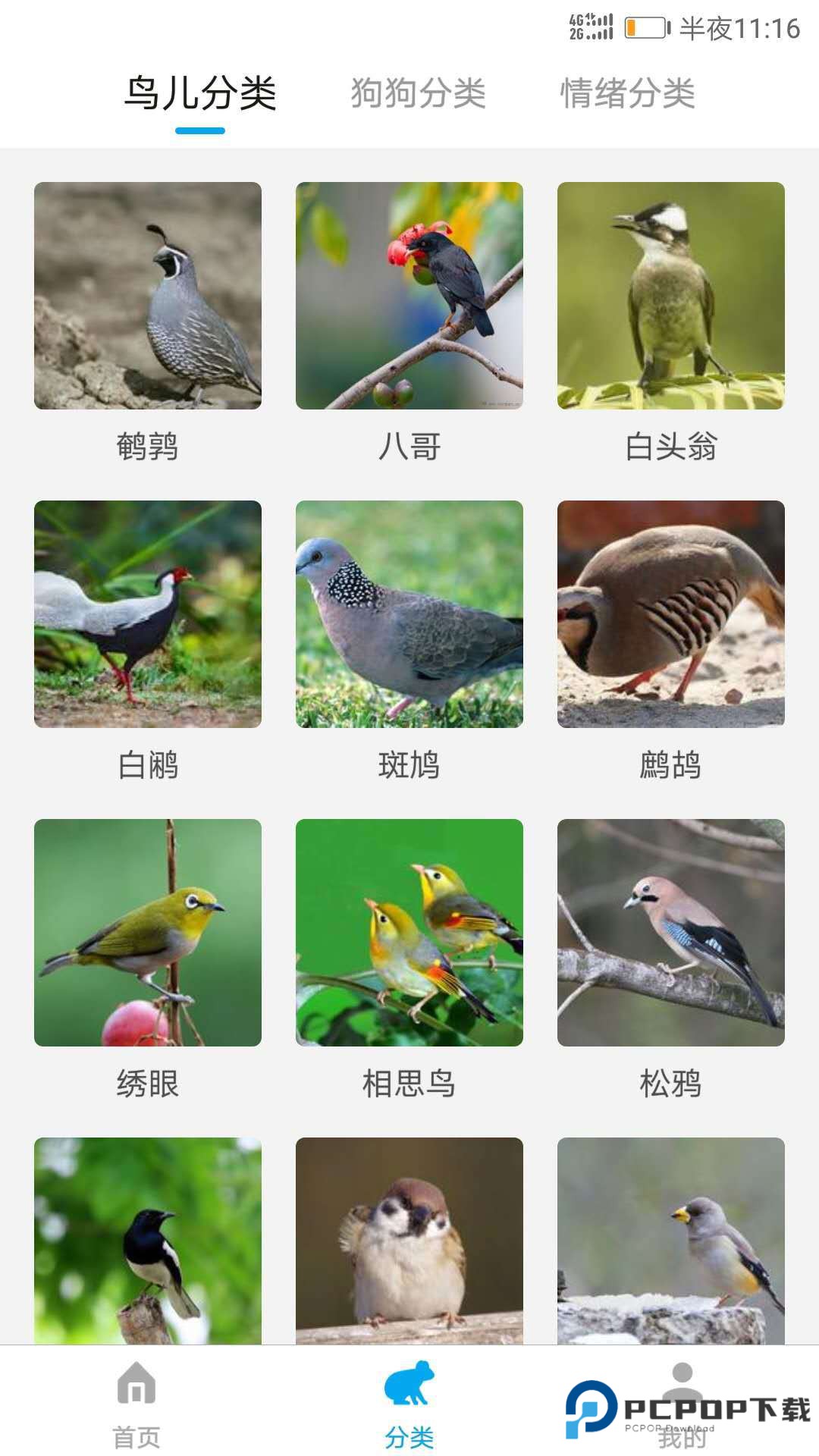Switch to the 情绪分类 tab
Screen dimensions: 819x1456
[627, 91]
